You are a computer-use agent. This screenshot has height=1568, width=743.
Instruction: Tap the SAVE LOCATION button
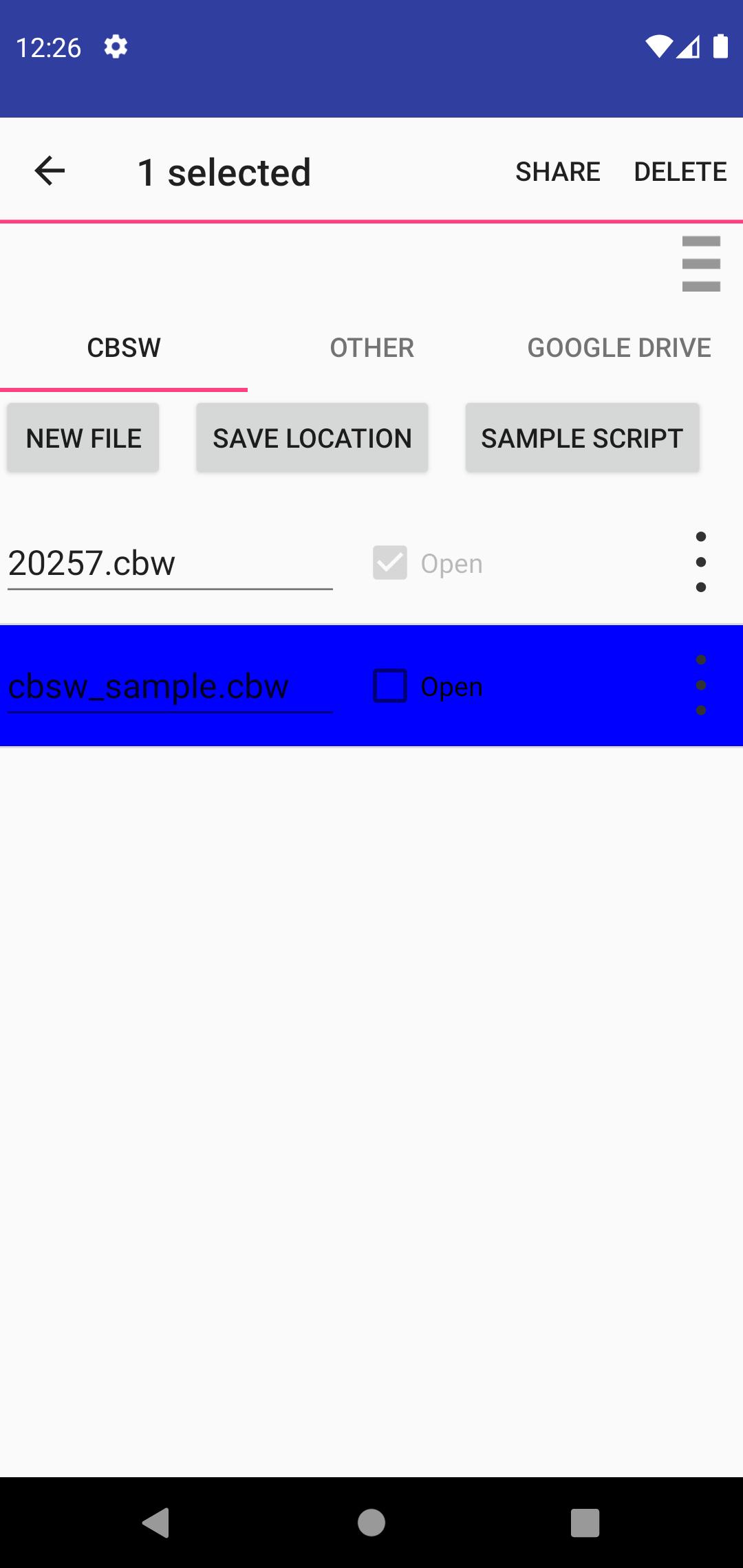(x=312, y=438)
